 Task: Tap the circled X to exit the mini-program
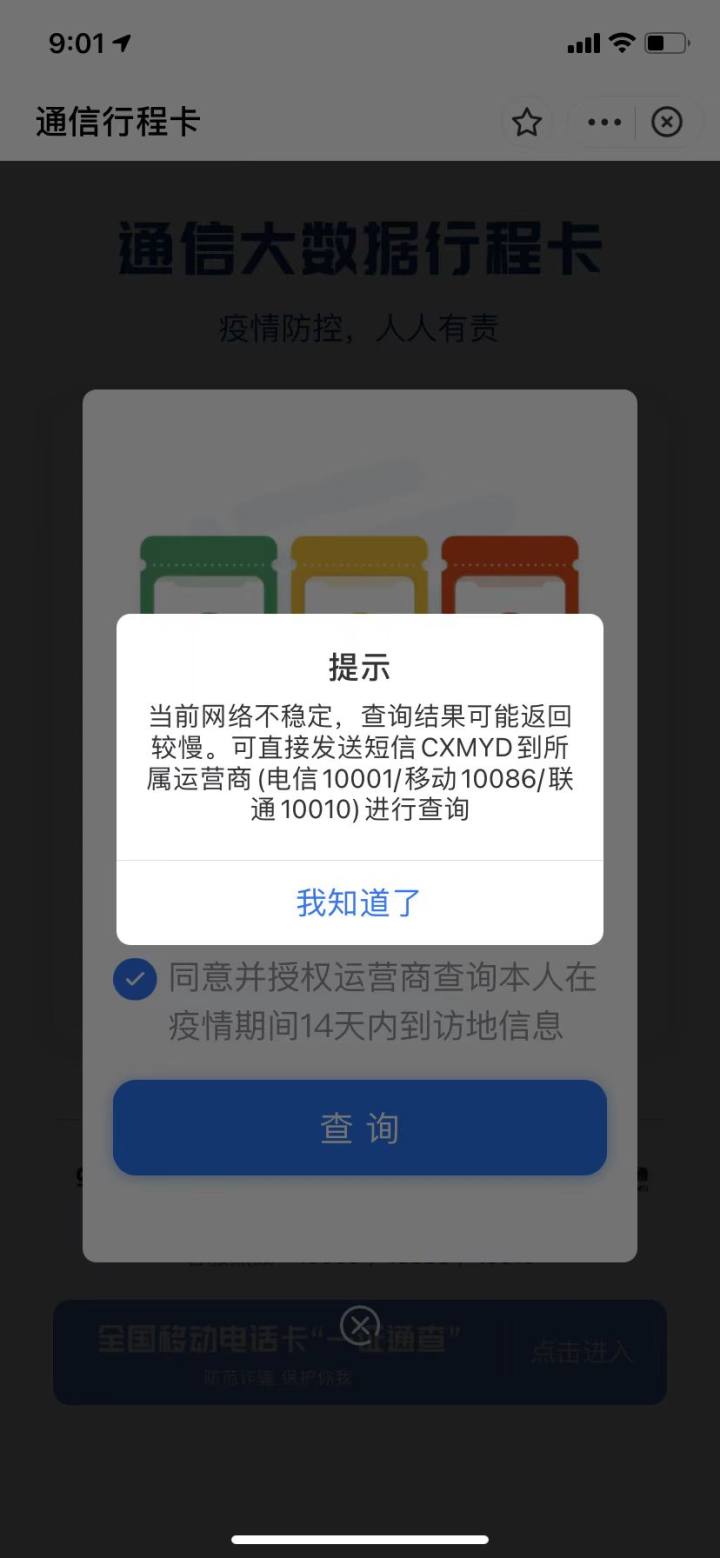[x=666, y=121]
